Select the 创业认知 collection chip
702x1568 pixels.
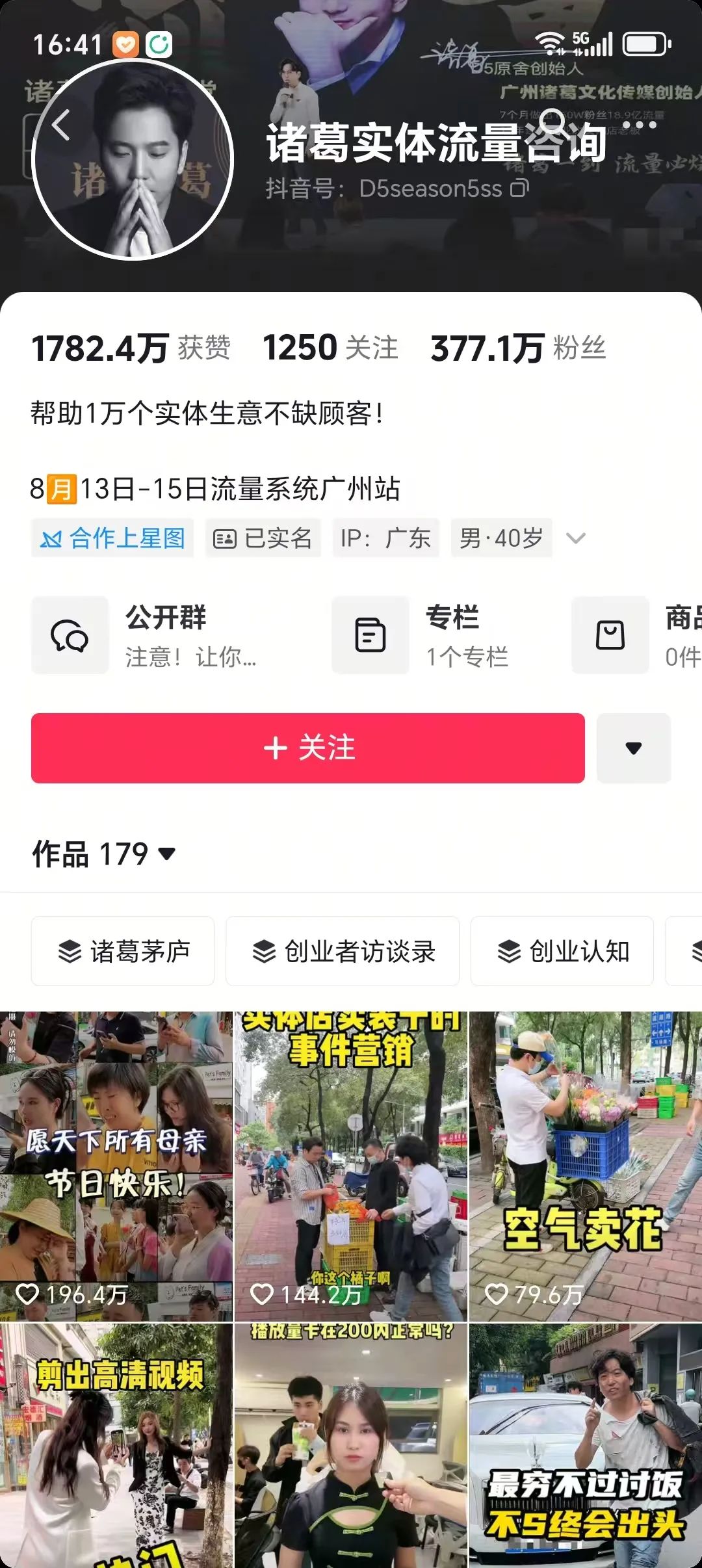tap(562, 951)
